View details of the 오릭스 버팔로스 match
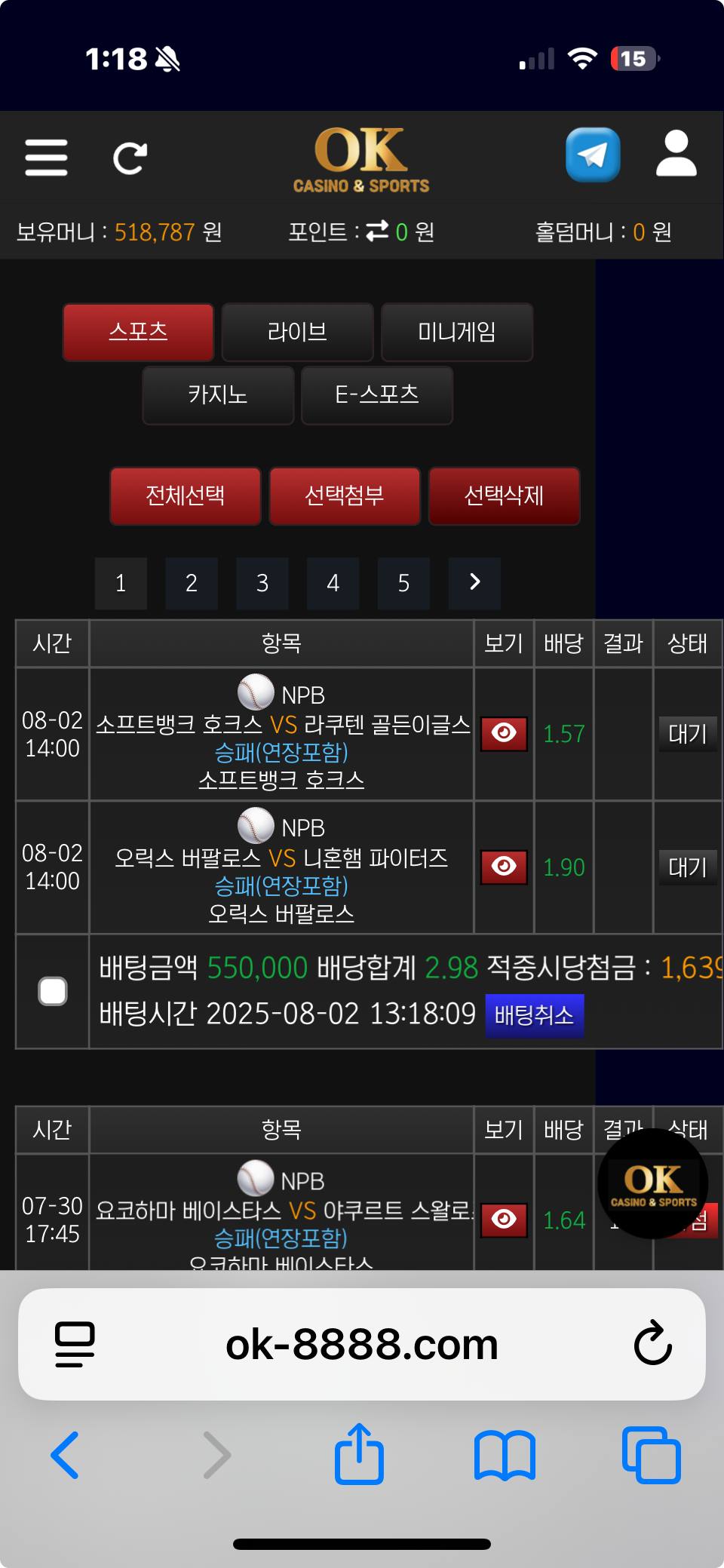 [504, 867]
